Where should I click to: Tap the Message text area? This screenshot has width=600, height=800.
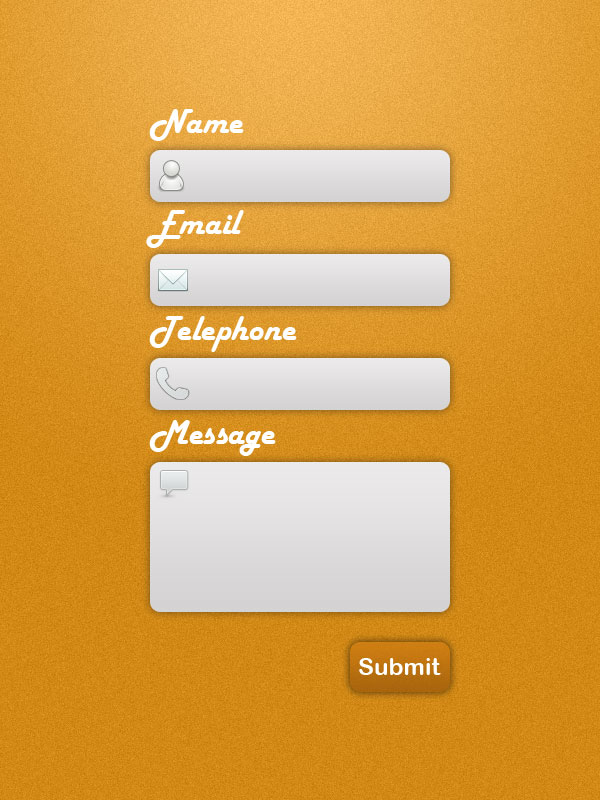pos(300,537)
